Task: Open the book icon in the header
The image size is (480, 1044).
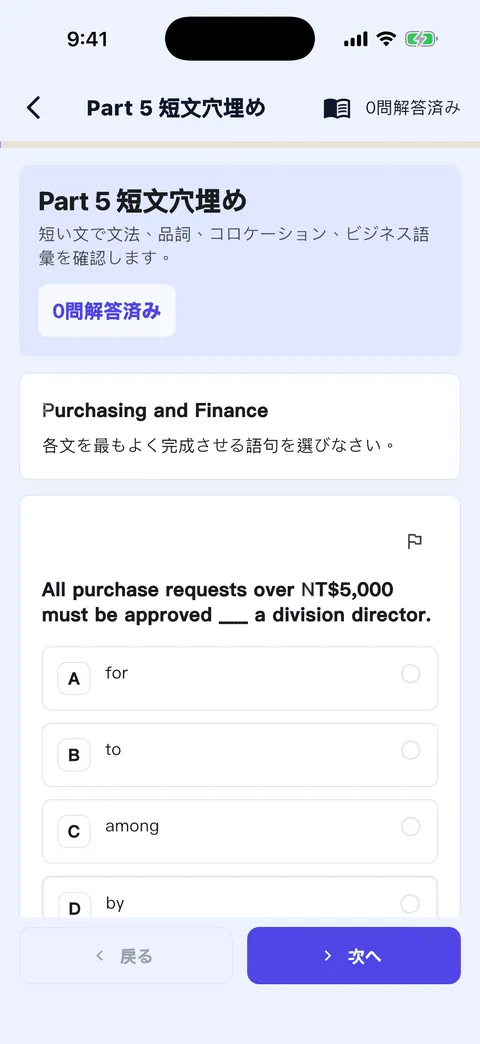Action: [x=337, y=108]
